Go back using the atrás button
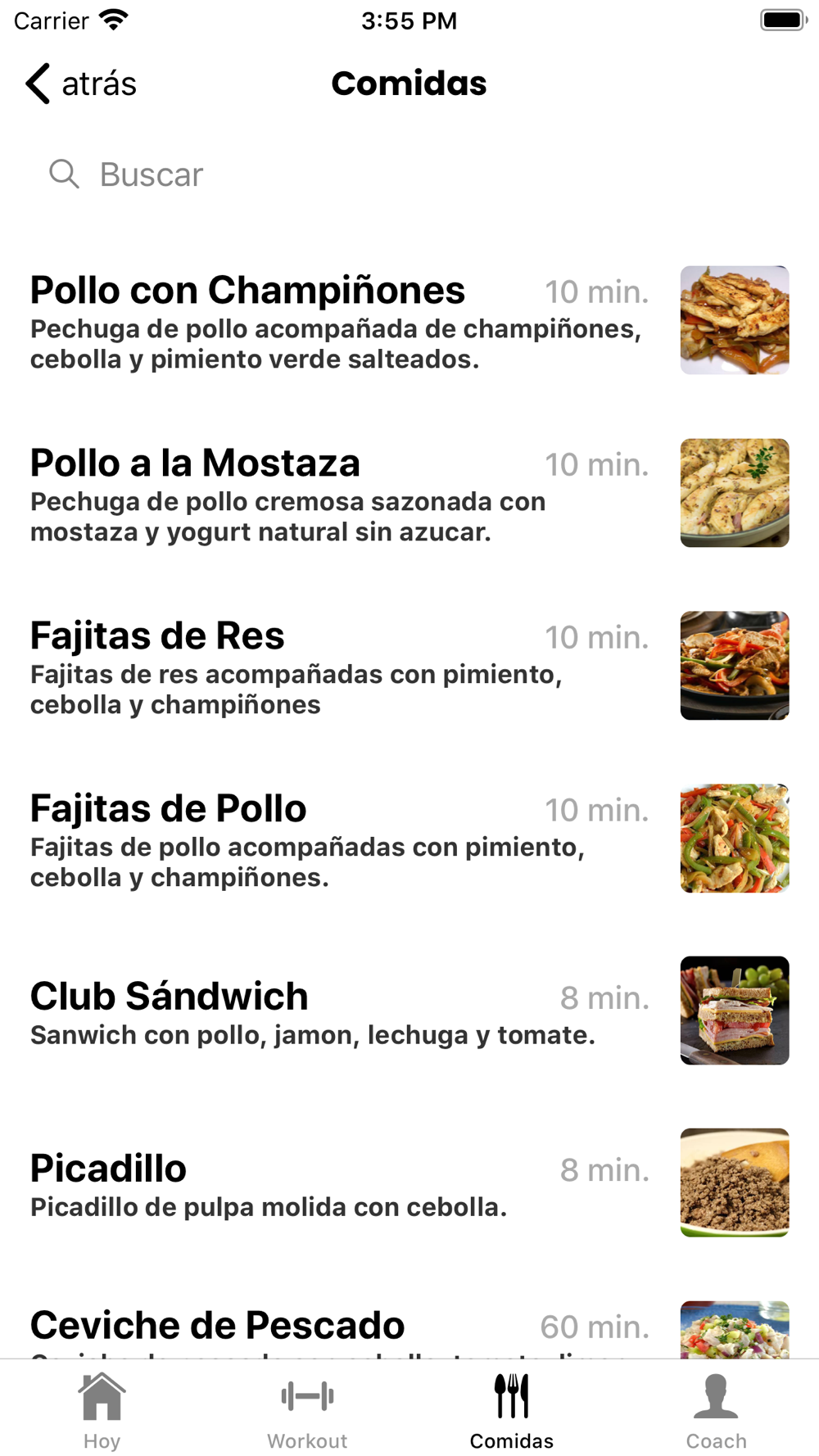819x1456 pixels. coord(81,84)
